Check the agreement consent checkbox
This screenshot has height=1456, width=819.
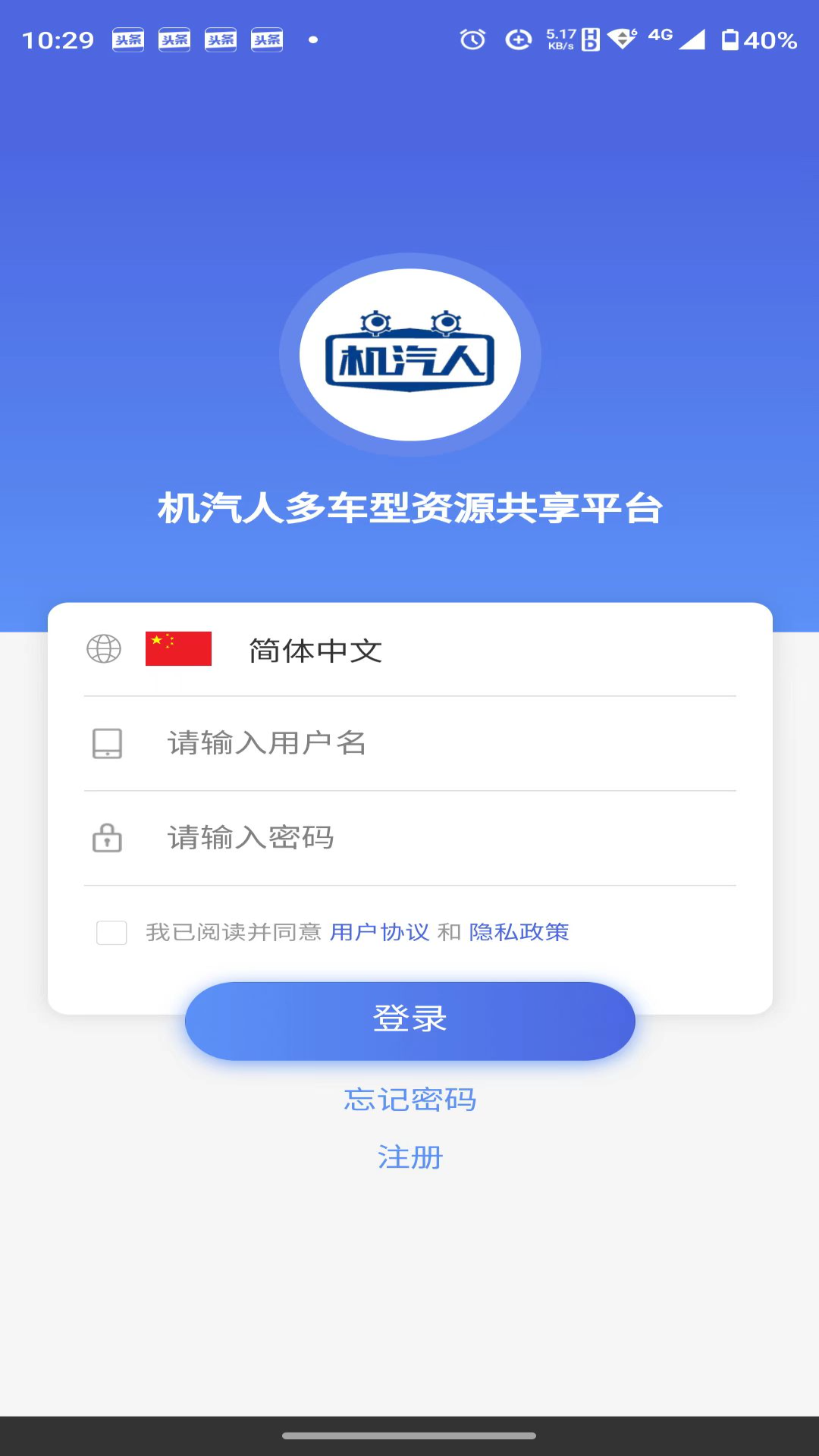(x=111, y=932)
